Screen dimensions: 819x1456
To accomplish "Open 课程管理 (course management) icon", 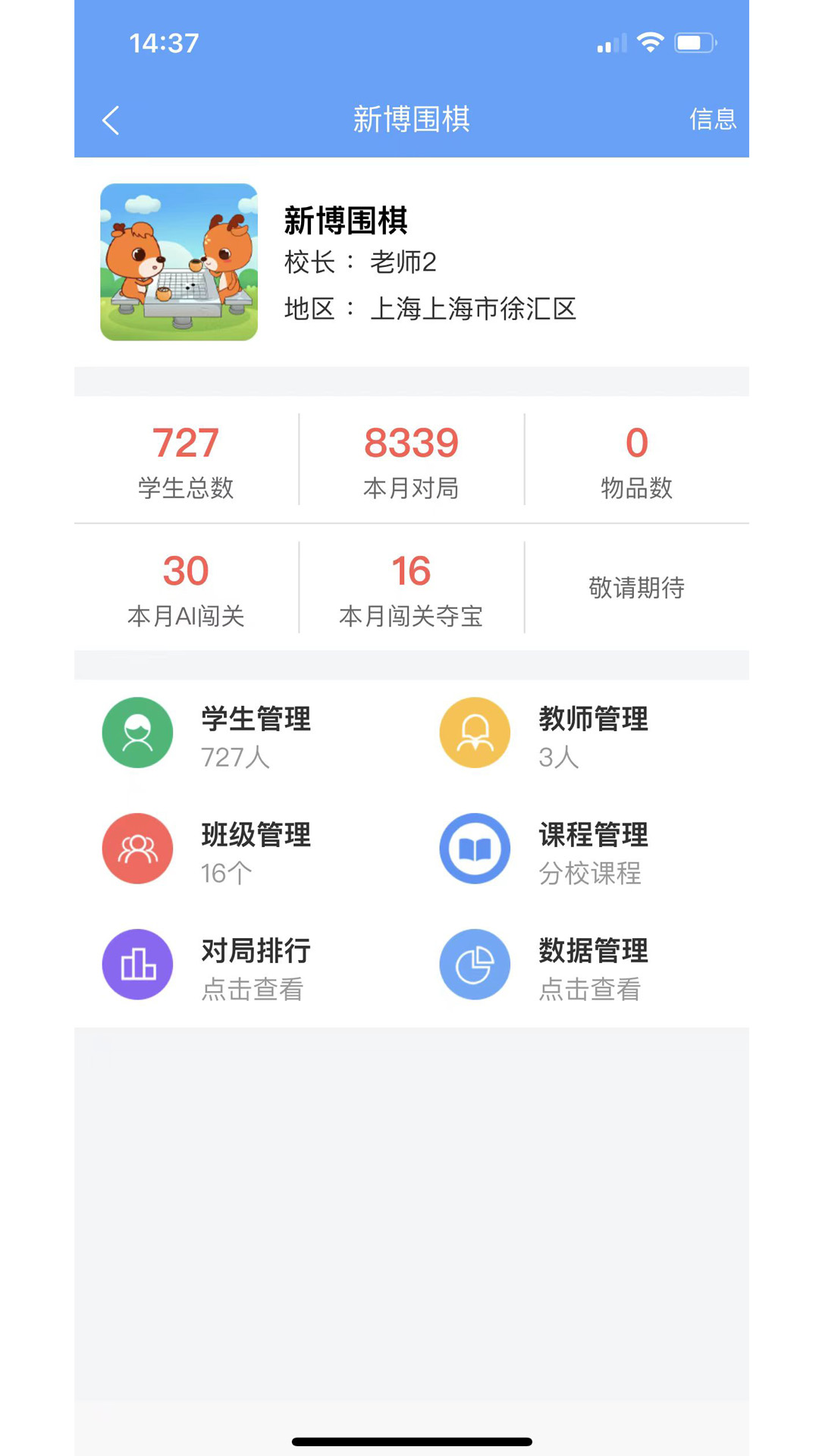I will pyautogui.click(x=475, y=848).
